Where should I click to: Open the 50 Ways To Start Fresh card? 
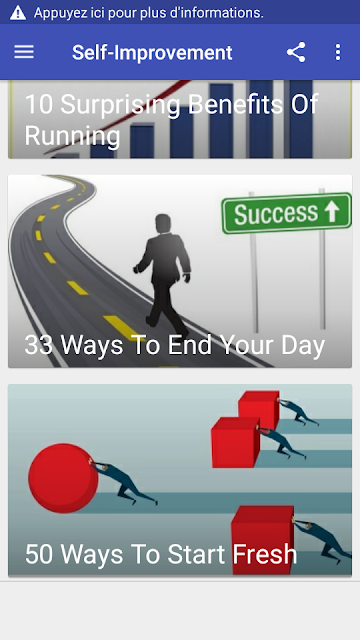point(180,480)
